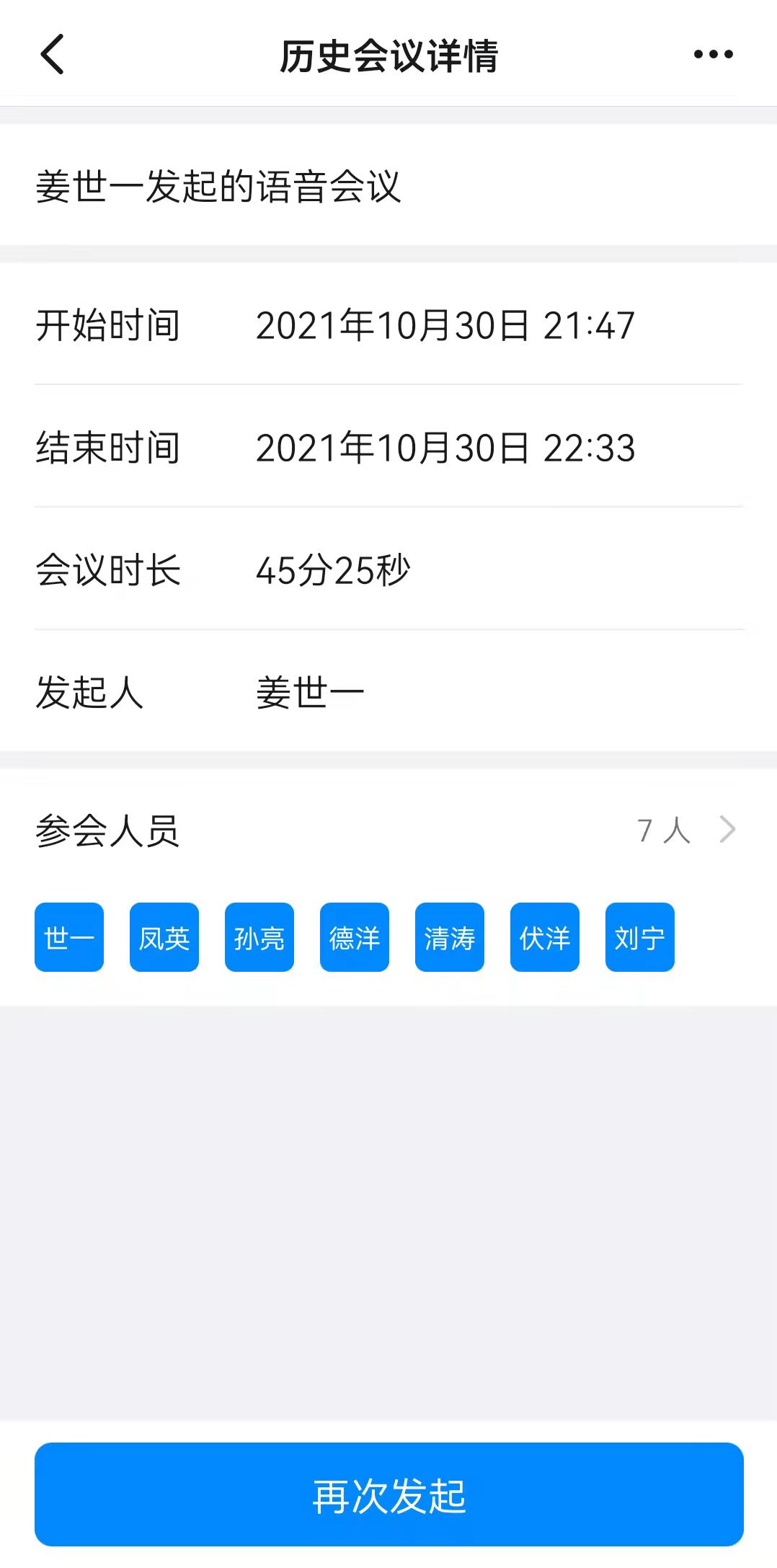Select the 孙亮 participant avatar
Viewport: 777px width, 1568px height.
[259, 937]
